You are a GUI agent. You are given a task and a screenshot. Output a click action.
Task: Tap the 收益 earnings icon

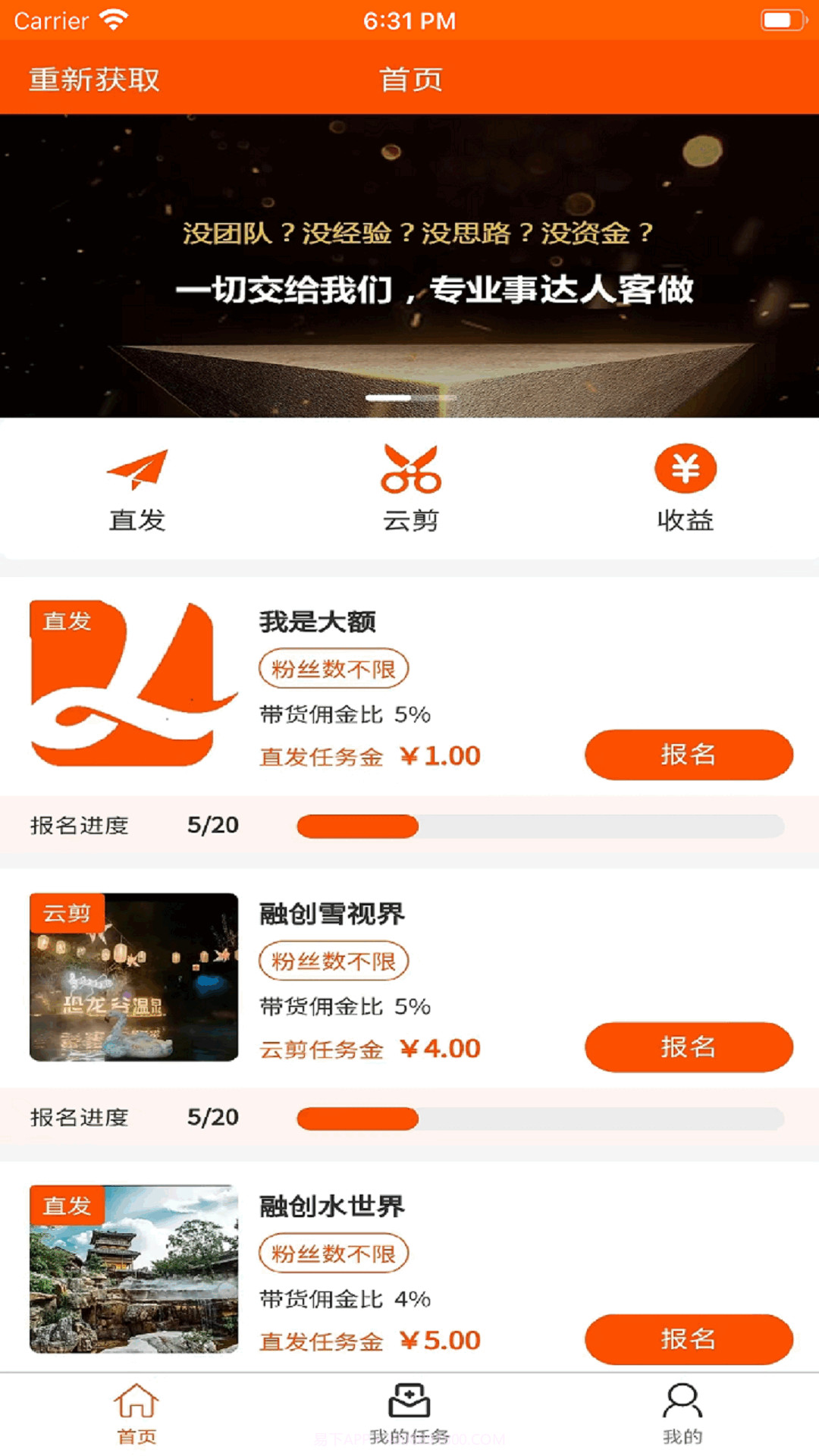click(x=685, y=469)
